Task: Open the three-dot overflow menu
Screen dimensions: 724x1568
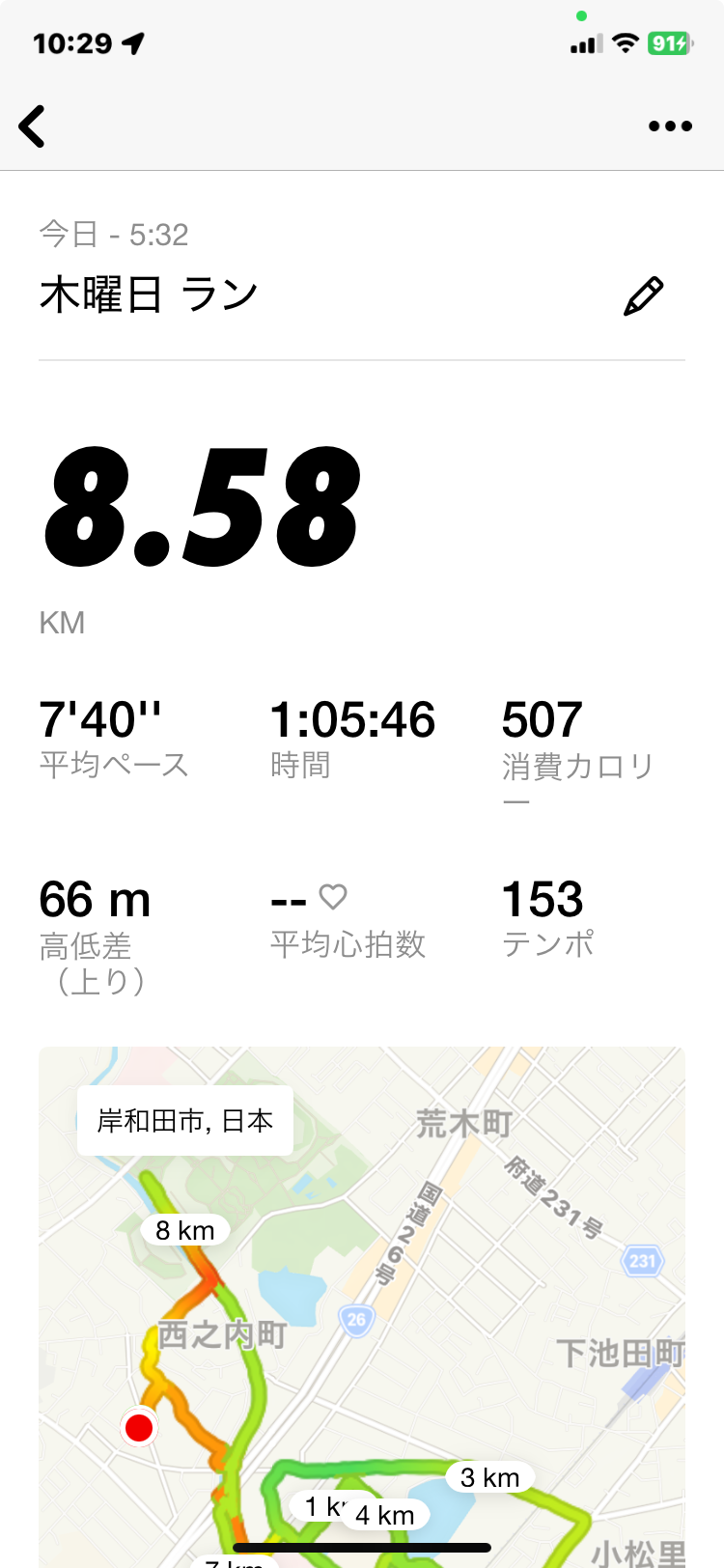Action: click(670, 126)
